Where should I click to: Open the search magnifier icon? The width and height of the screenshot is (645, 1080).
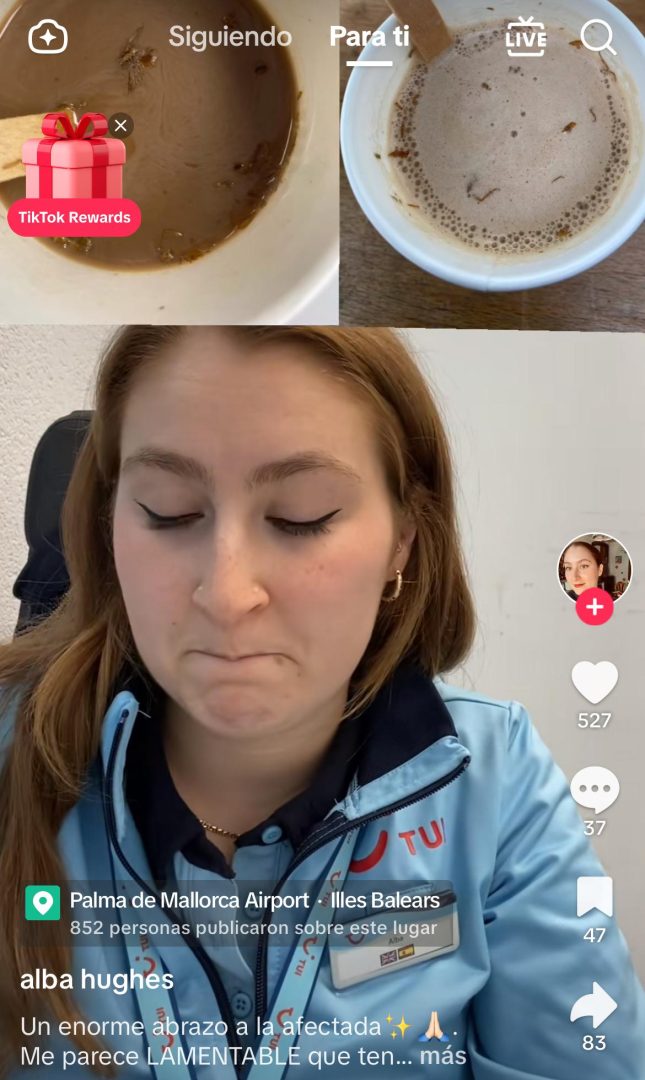[x=598, y=38]
